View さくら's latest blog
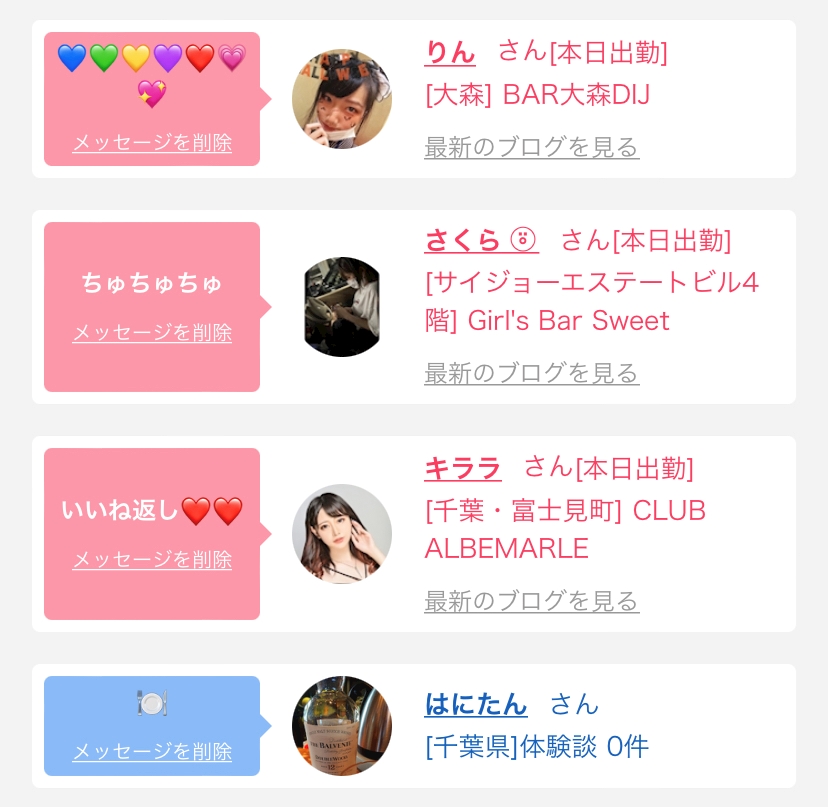The image size is (828, 807). point(531,374)
